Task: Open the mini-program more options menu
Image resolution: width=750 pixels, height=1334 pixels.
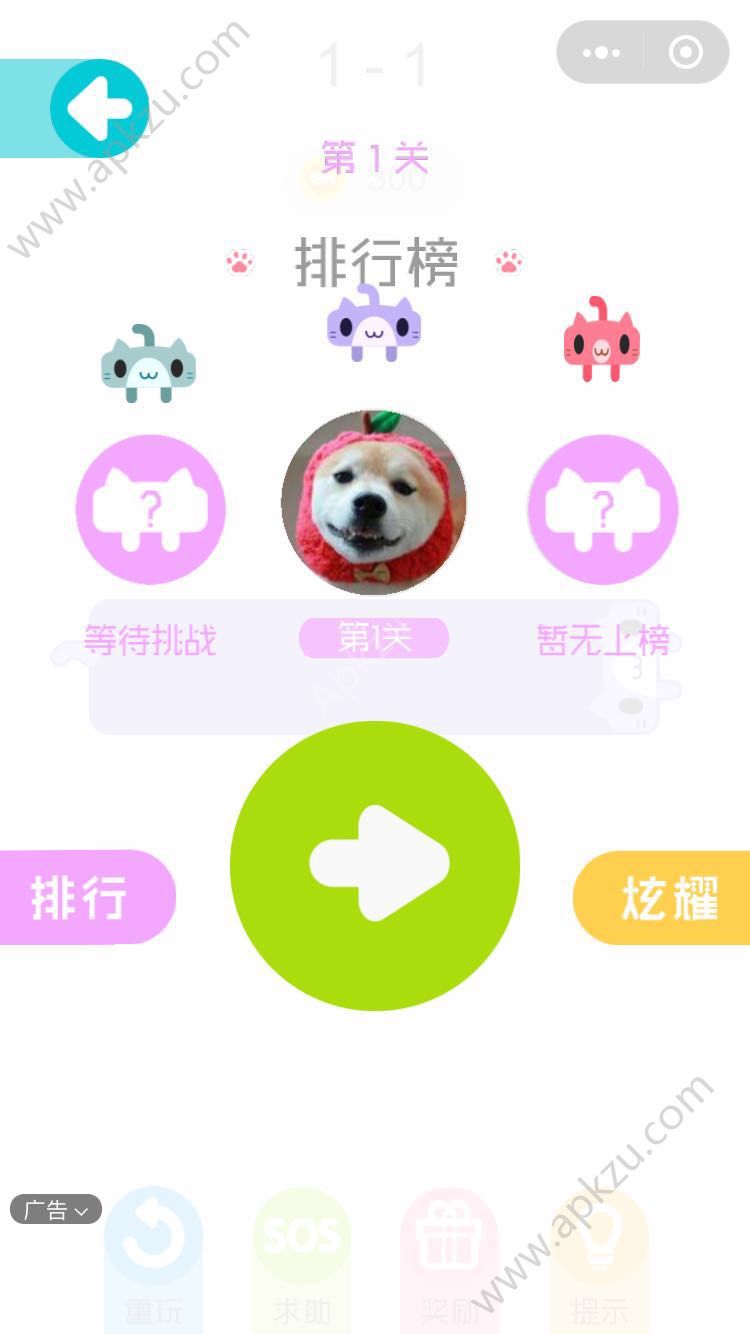Action: pyautogui.click(x=602, y=52)
